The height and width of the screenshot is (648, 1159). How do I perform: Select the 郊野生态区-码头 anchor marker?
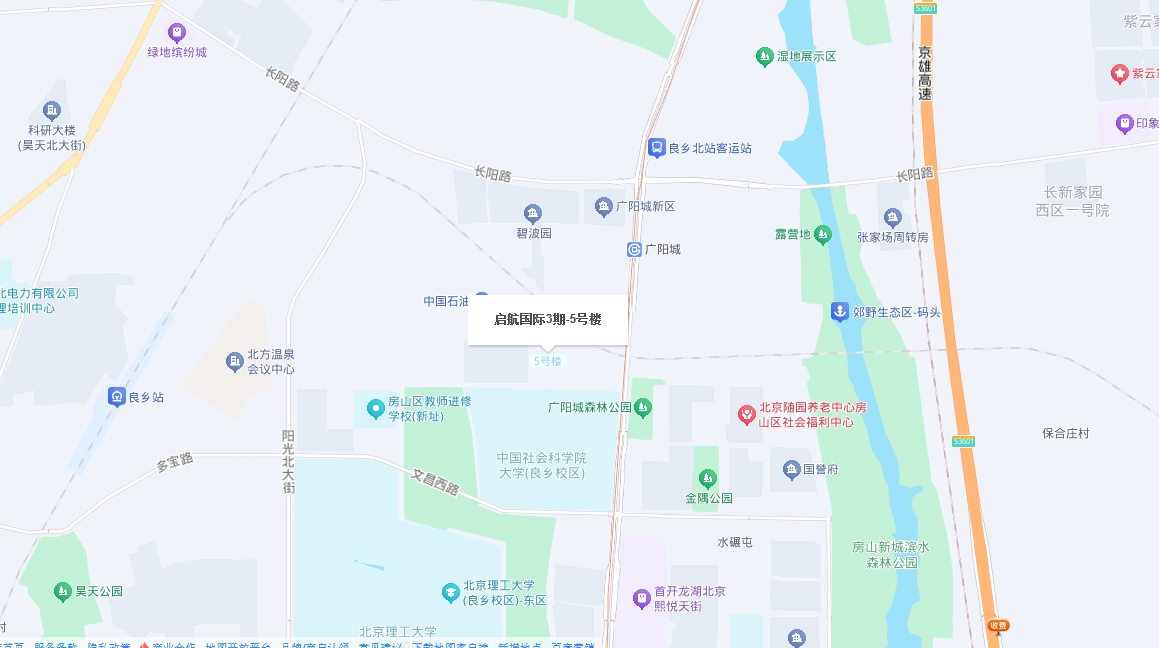(x=840, y=312)
